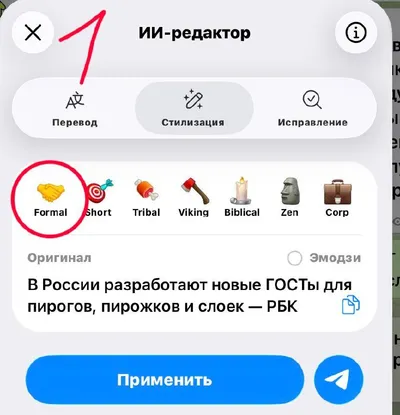The height and width of the screenshot is (415, 400).
Task: Close the ИИ-редактор sheet
Action: 33,33
